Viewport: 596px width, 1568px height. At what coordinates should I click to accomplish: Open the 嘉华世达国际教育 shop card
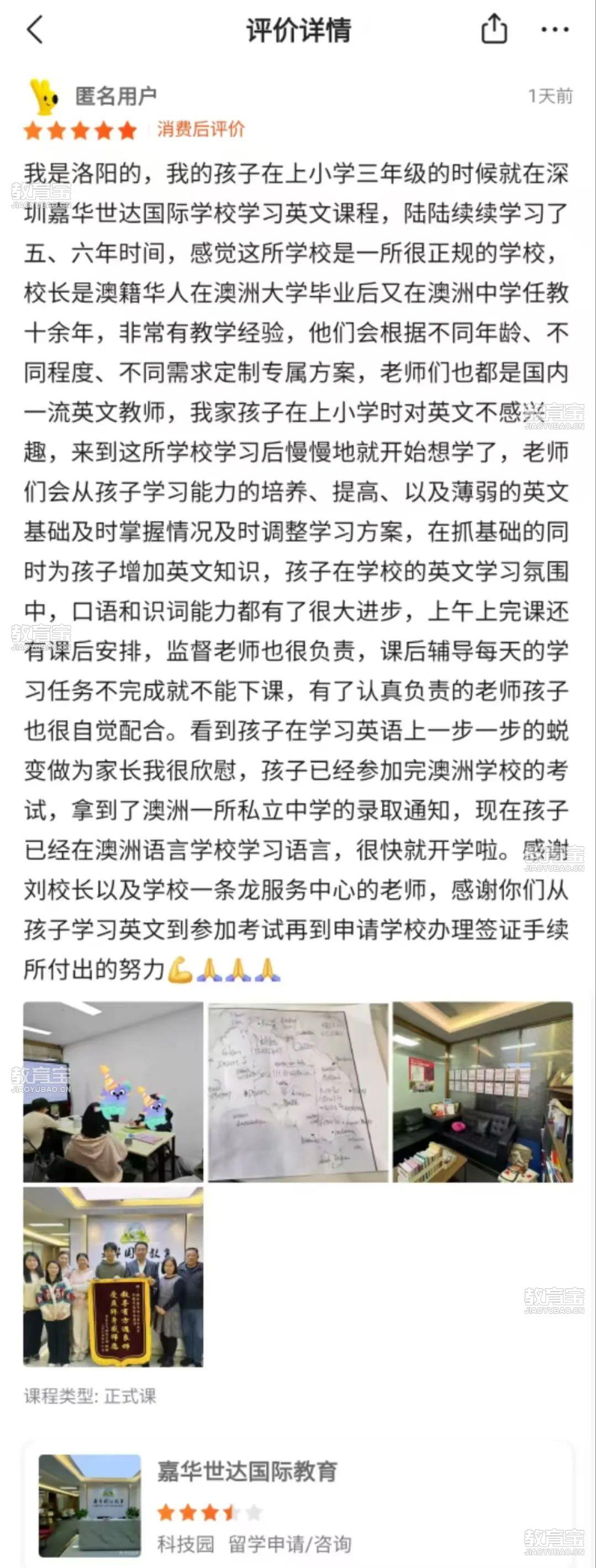click(298, 1504)
